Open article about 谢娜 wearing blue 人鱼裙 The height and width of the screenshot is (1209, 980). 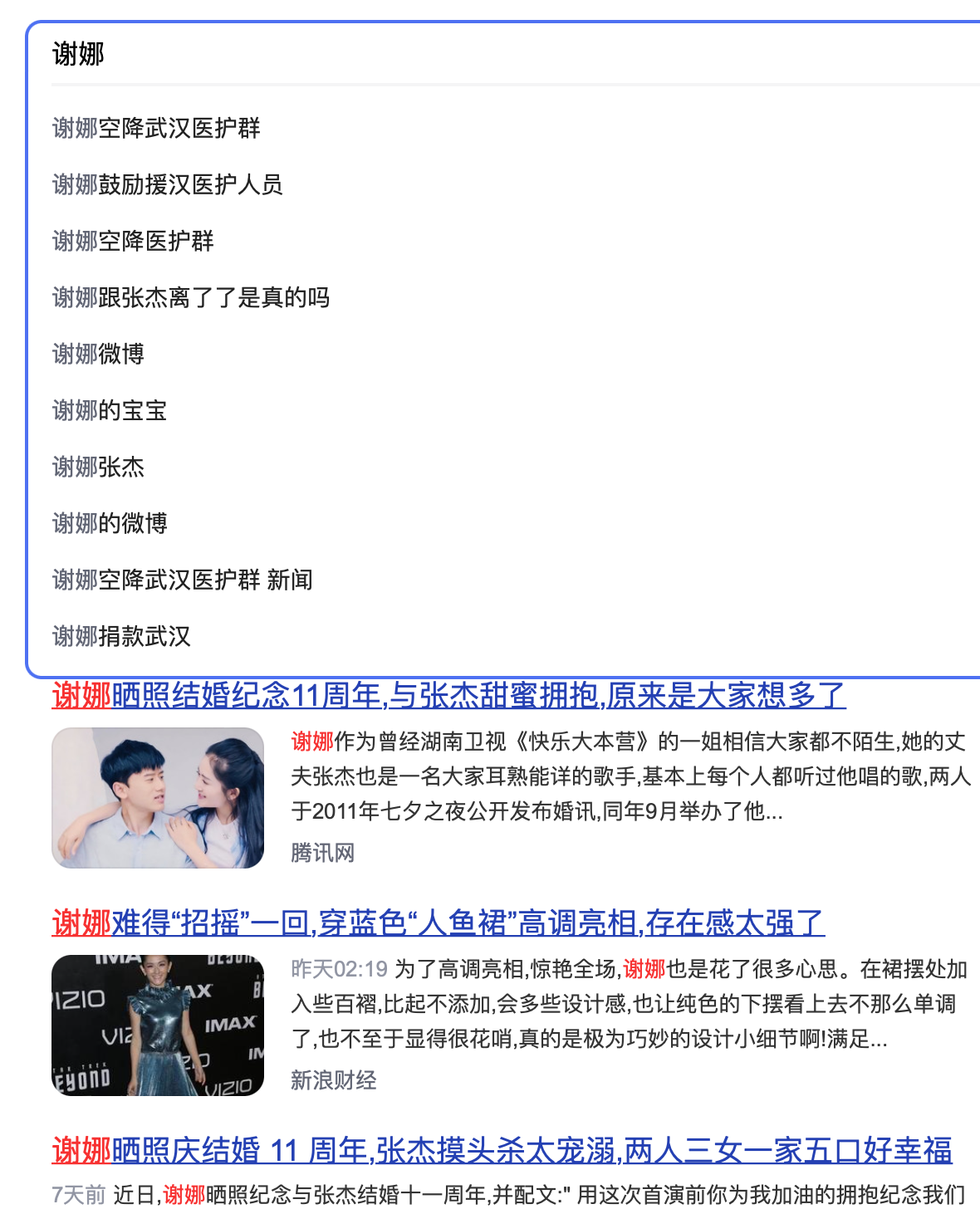[x=439, y=922]
